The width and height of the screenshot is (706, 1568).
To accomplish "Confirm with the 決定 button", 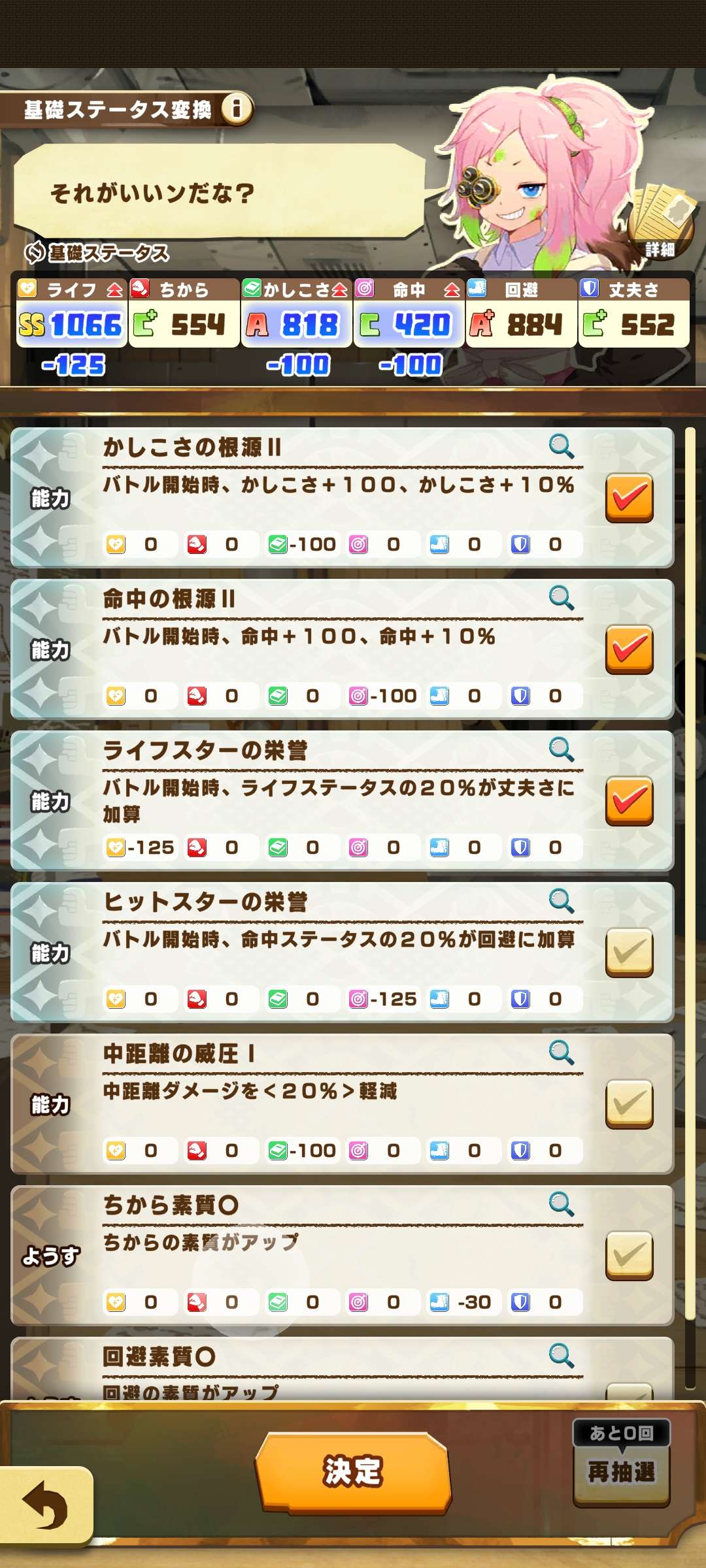I will (353, 1473).
